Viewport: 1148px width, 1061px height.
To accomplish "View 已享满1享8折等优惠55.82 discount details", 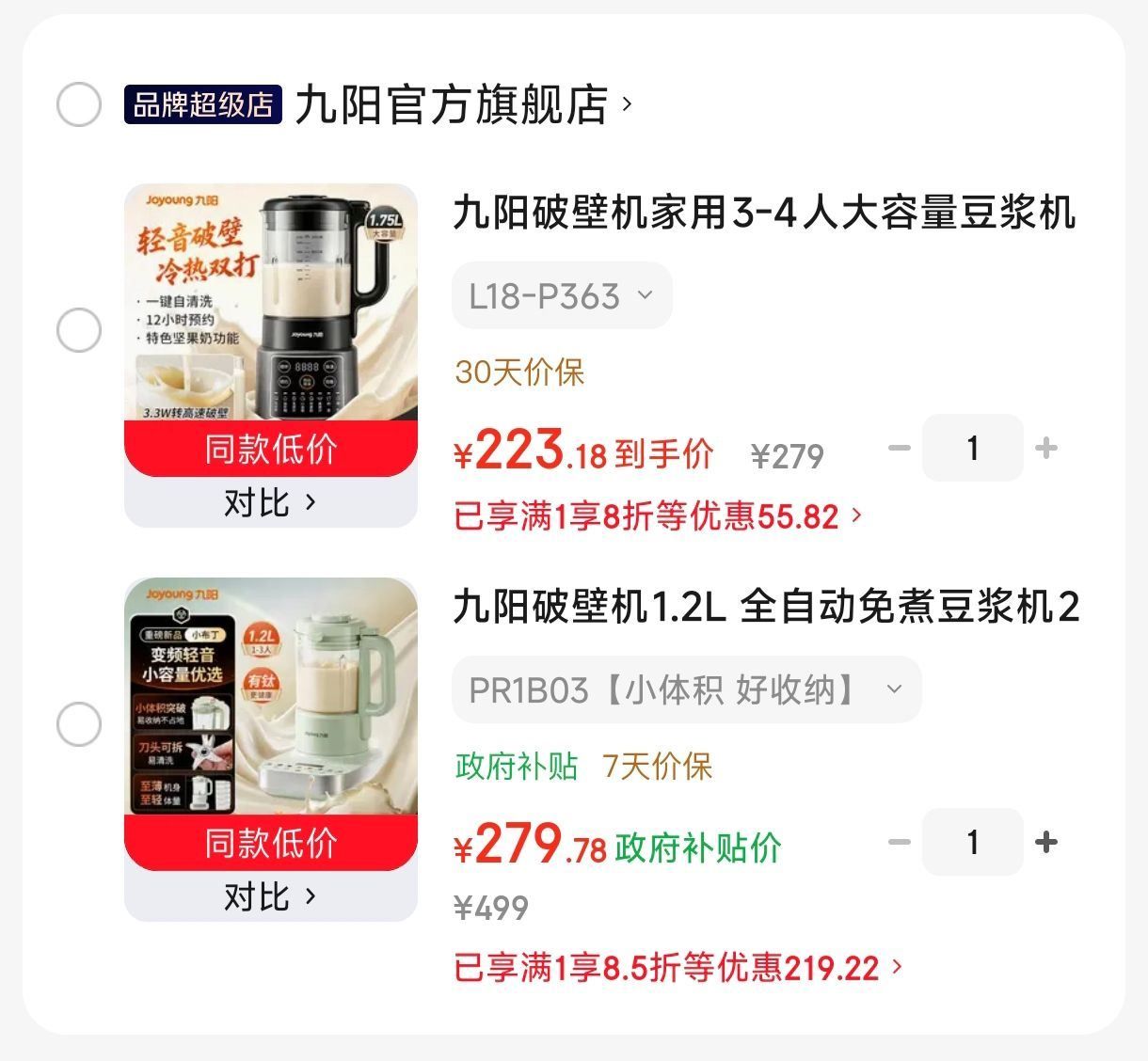I will [x=658, y=516].
